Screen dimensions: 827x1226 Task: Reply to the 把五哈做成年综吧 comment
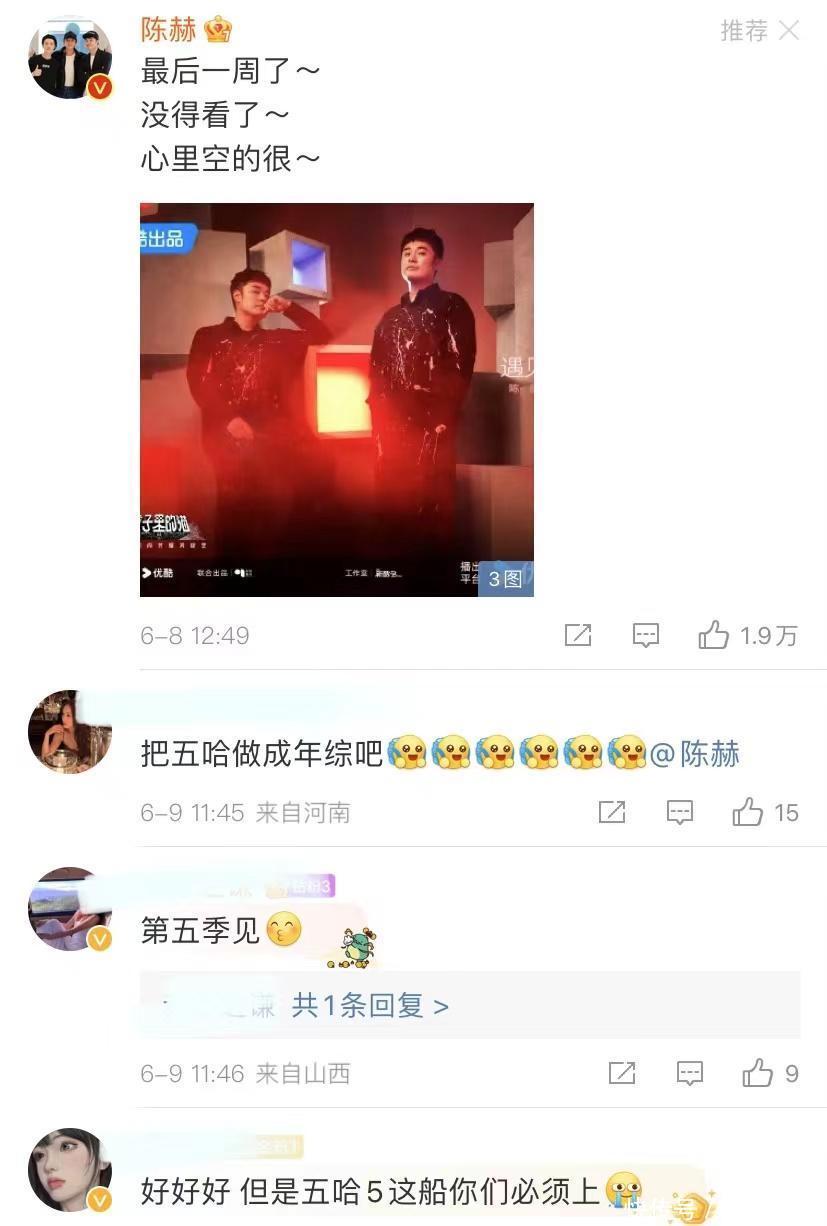(680, 812)
